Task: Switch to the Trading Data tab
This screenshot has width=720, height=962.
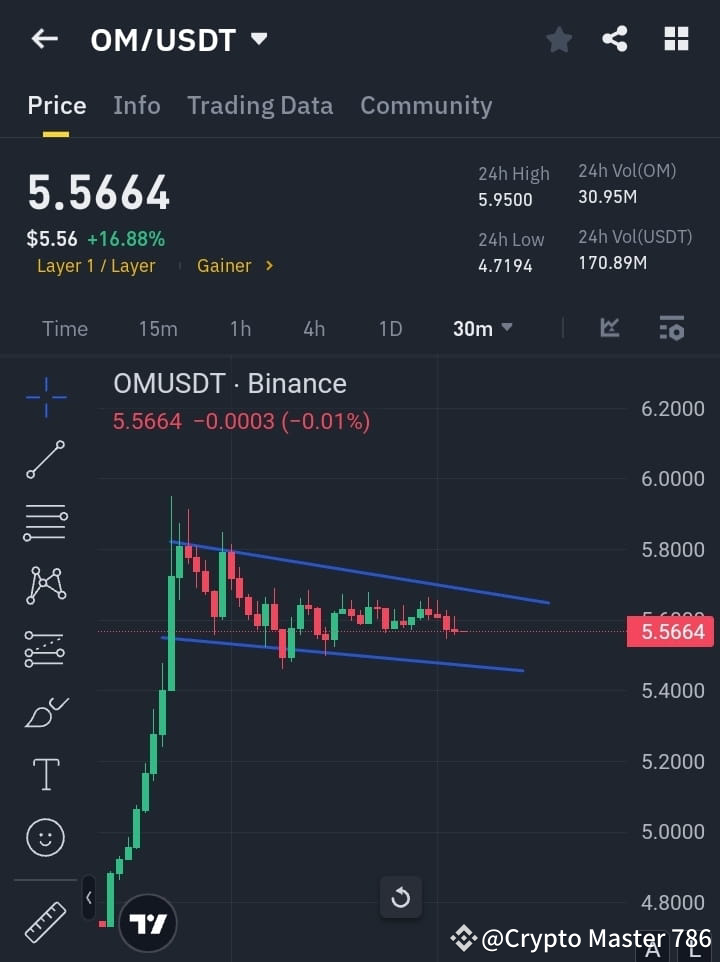Action: 260,105
